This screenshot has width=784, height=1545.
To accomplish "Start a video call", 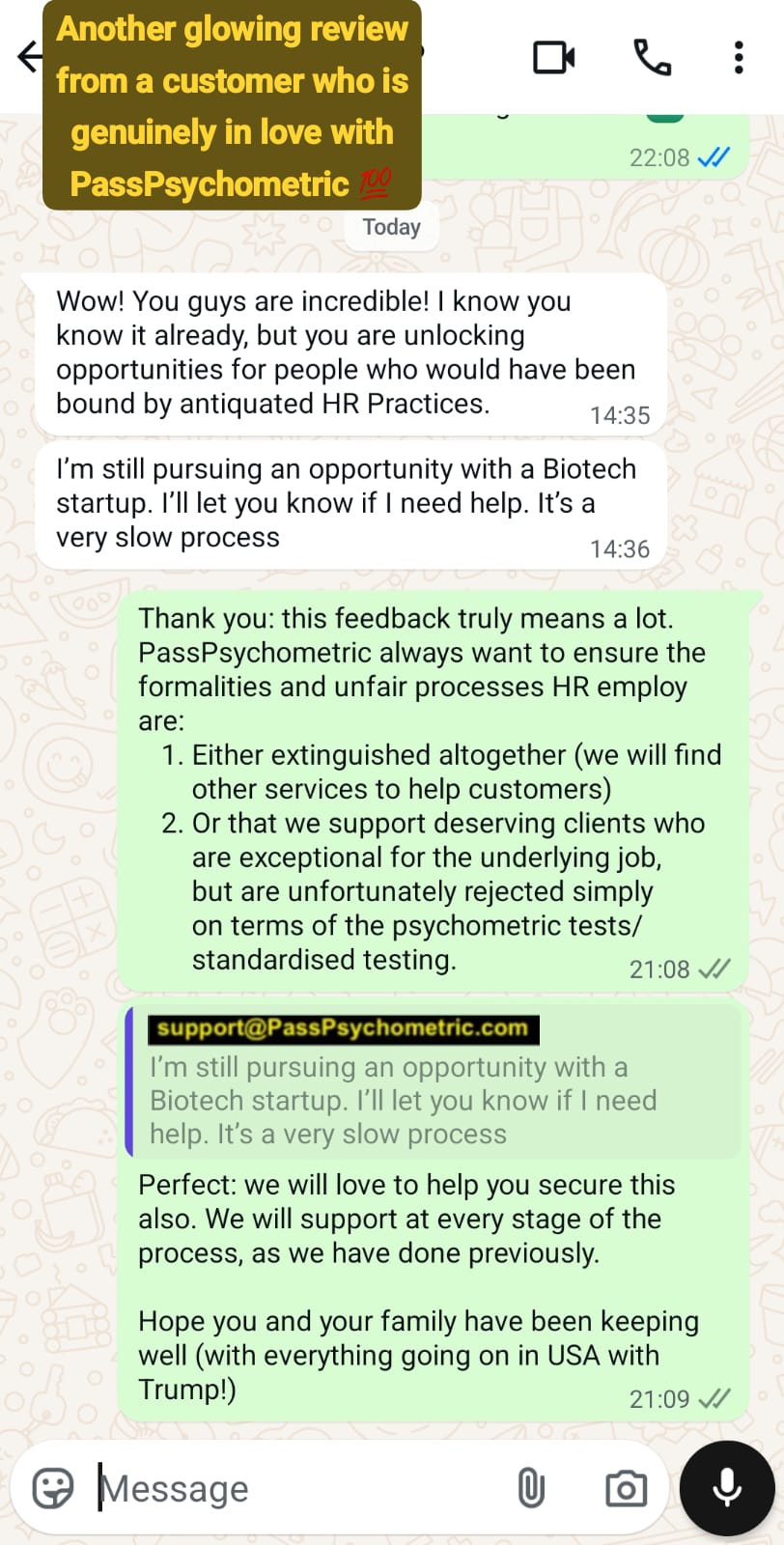I will [x=554, y=58].
